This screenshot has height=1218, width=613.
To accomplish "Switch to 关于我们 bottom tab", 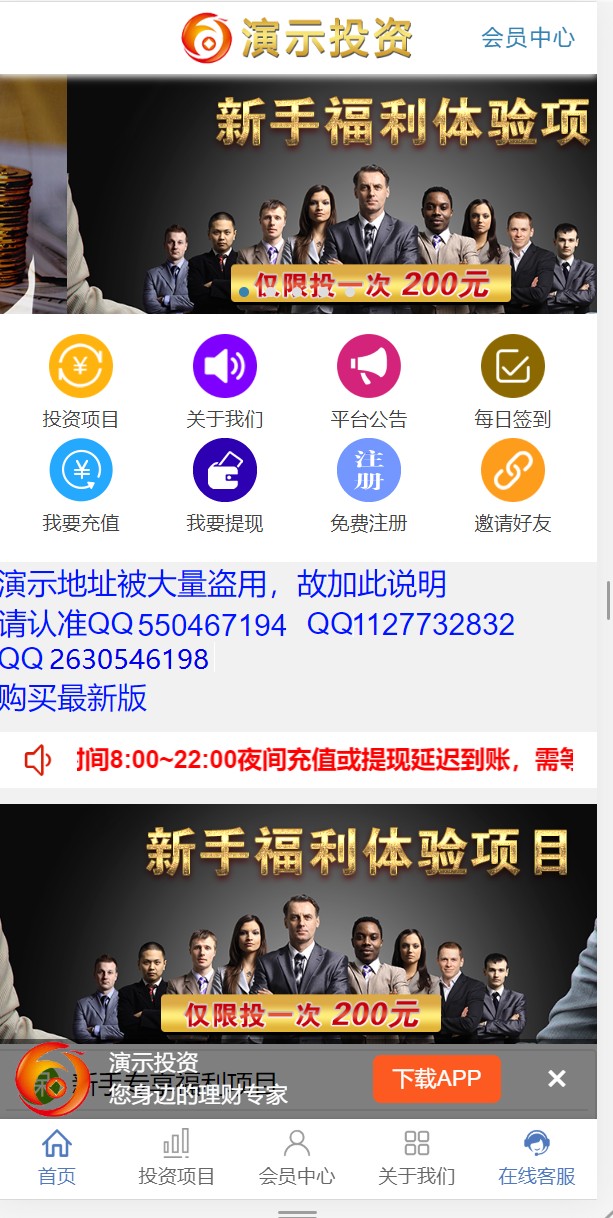I will [417, 1158].
